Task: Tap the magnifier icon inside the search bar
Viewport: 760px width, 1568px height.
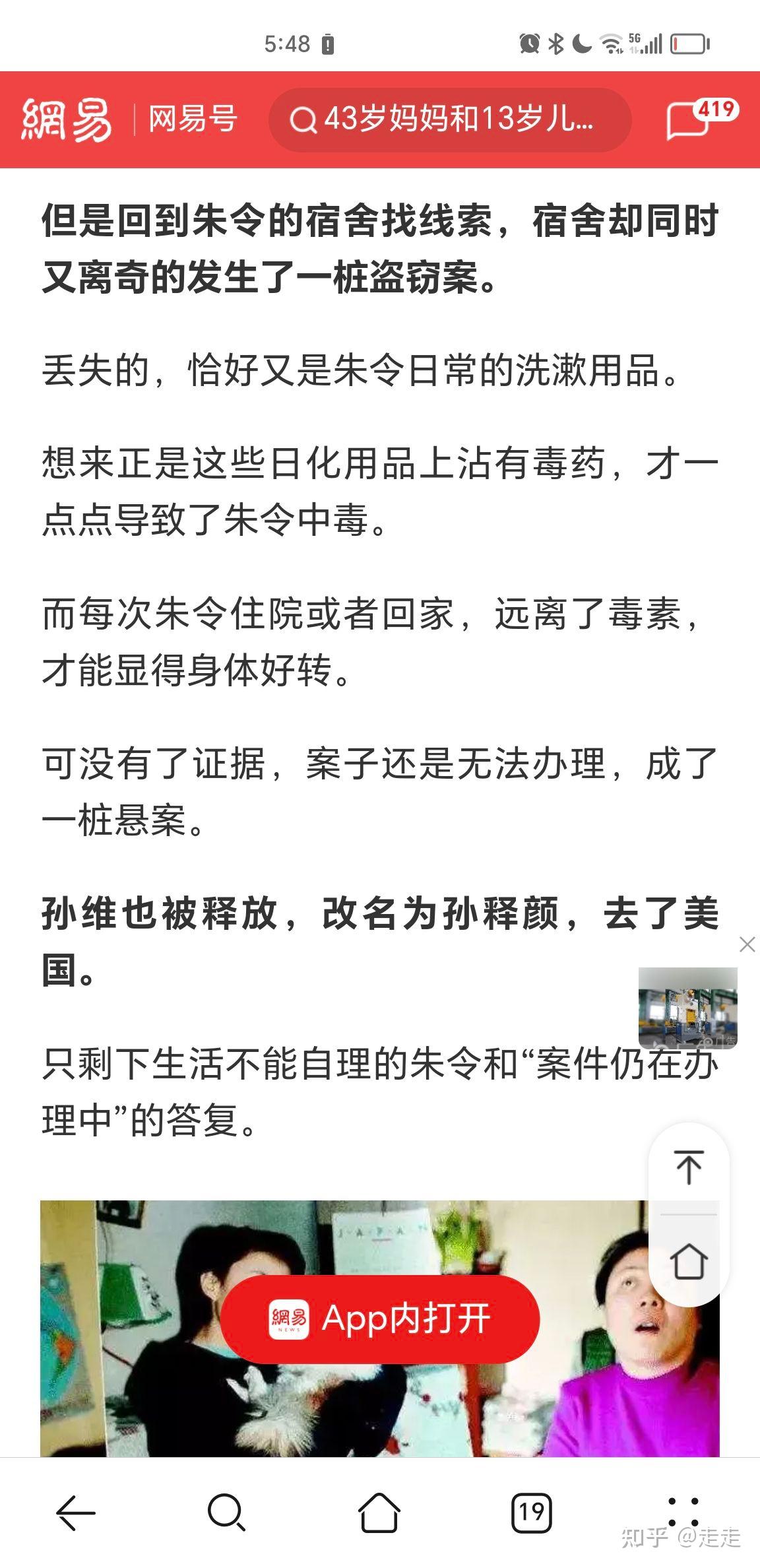Action: coord(305,121)
